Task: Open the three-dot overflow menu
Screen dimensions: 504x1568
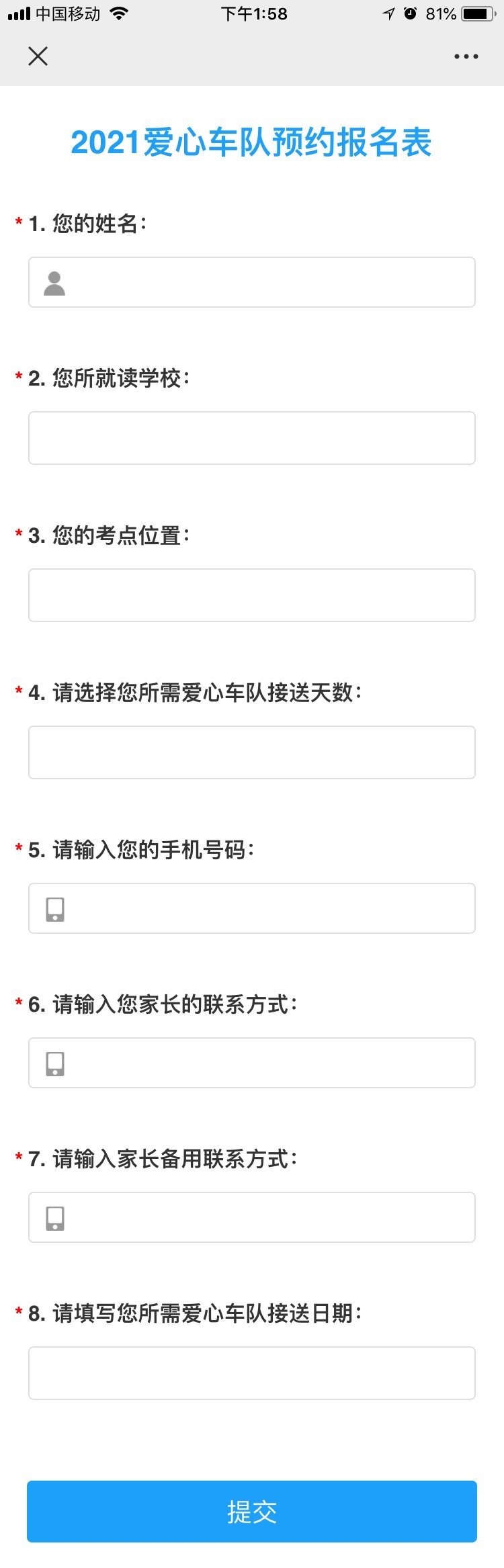Action: click(466, 56)
